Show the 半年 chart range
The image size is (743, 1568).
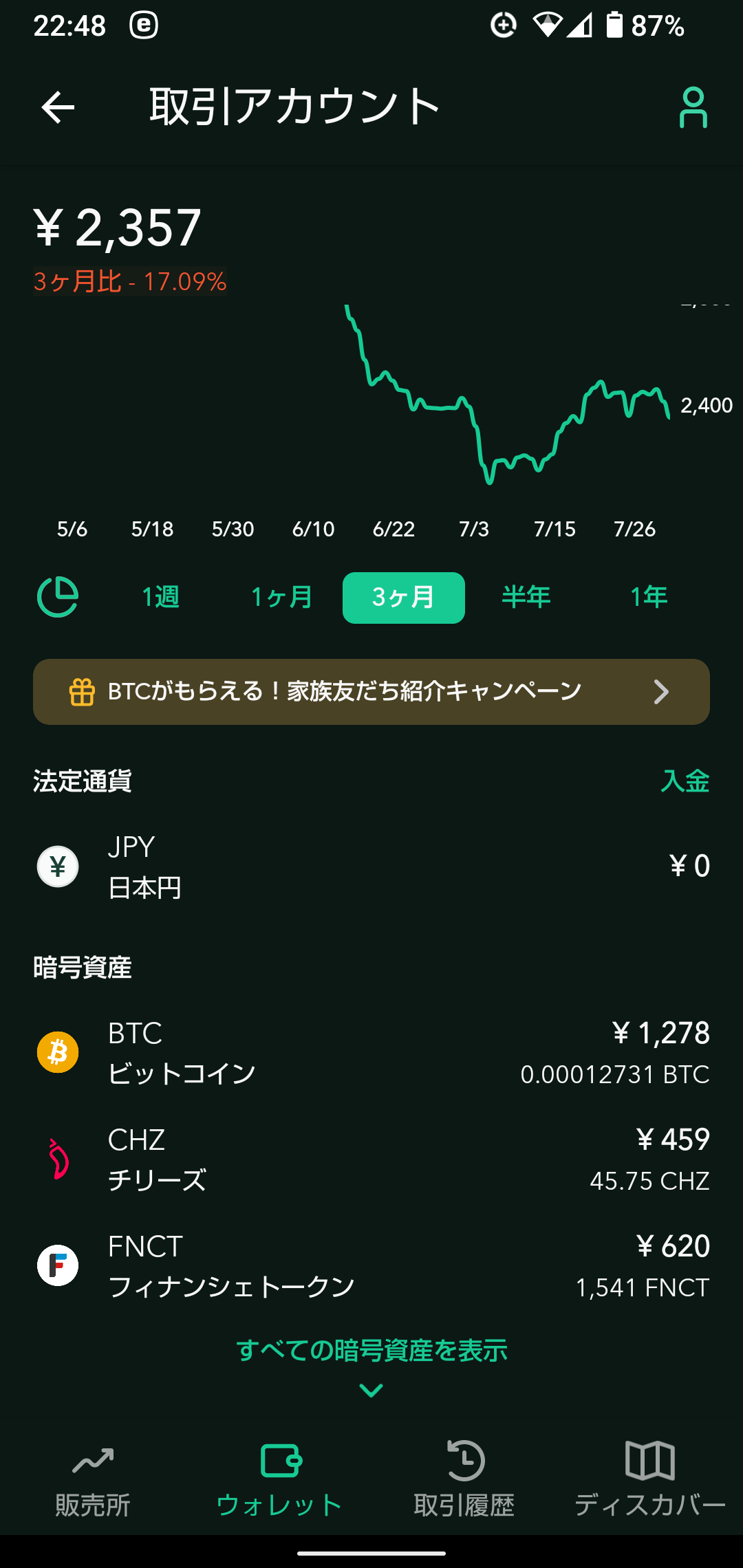coord(526,597)
